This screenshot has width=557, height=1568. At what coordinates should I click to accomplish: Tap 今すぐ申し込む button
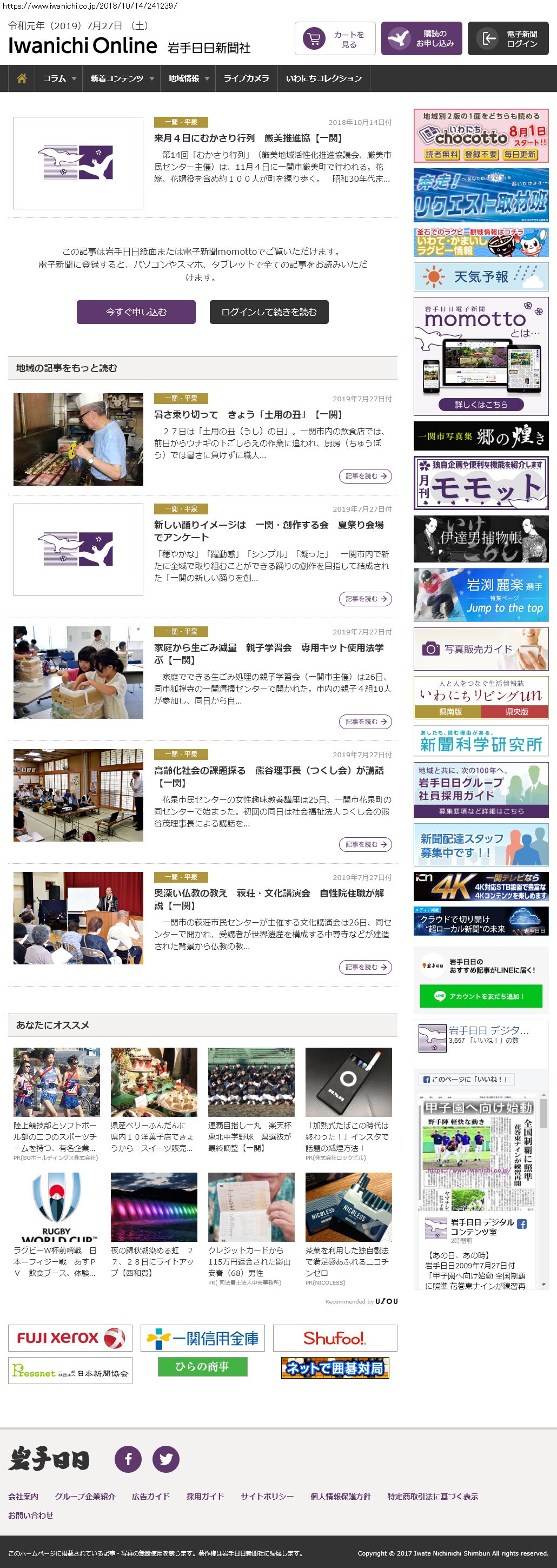pyautogui.click(x=136, y=312)
